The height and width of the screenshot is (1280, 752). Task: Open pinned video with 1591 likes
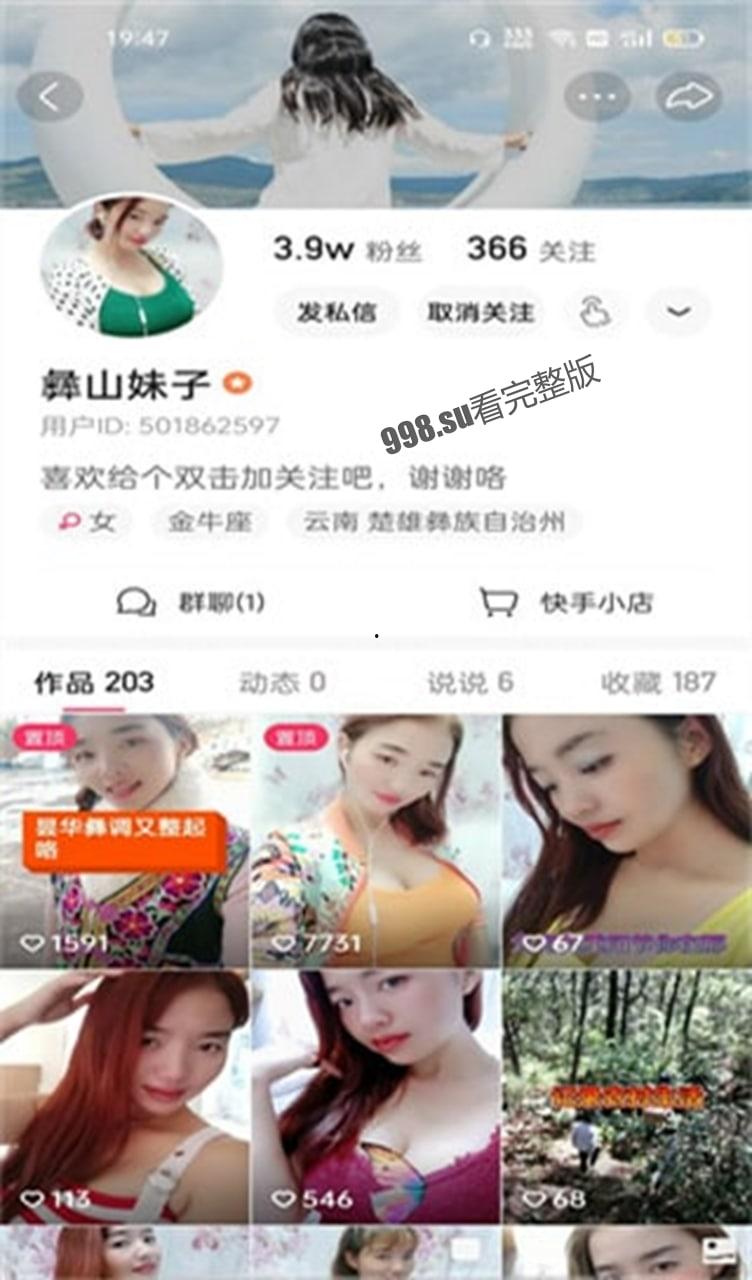point(124,840)
